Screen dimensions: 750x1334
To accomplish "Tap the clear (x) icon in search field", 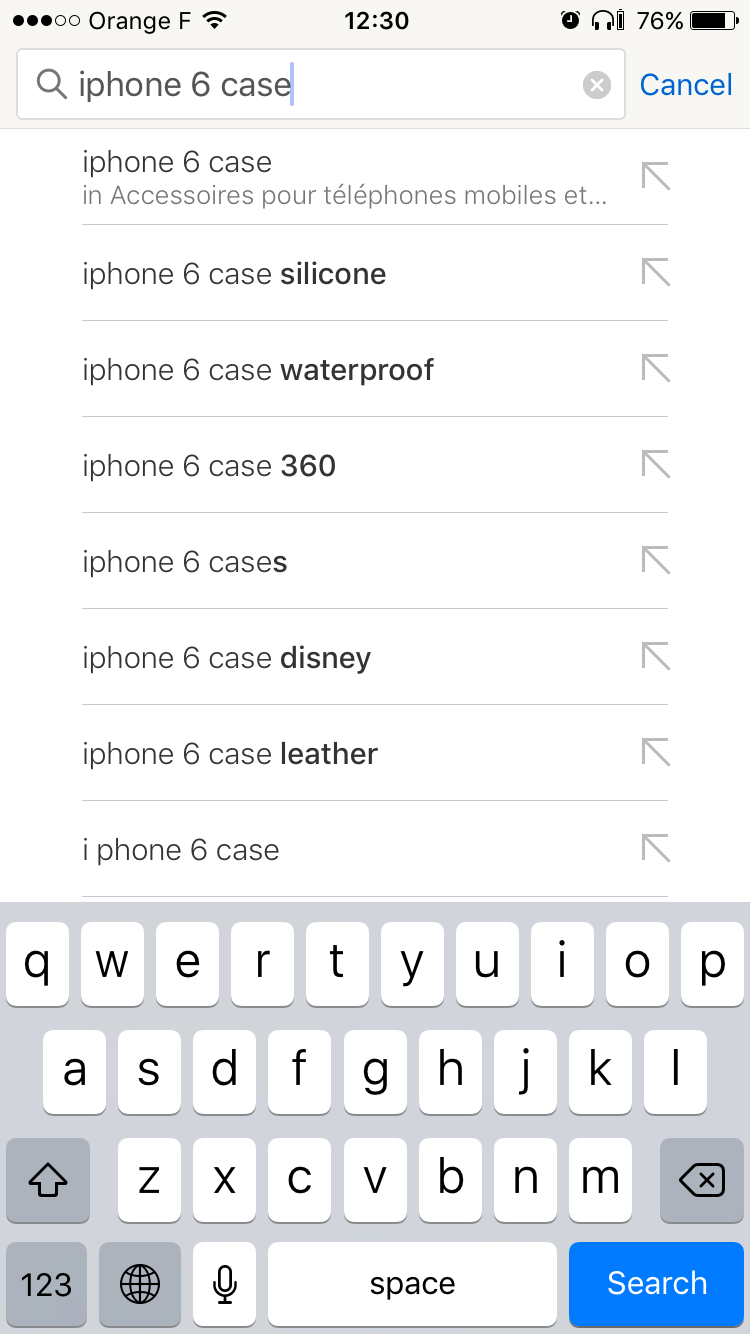I will [597, 84].
